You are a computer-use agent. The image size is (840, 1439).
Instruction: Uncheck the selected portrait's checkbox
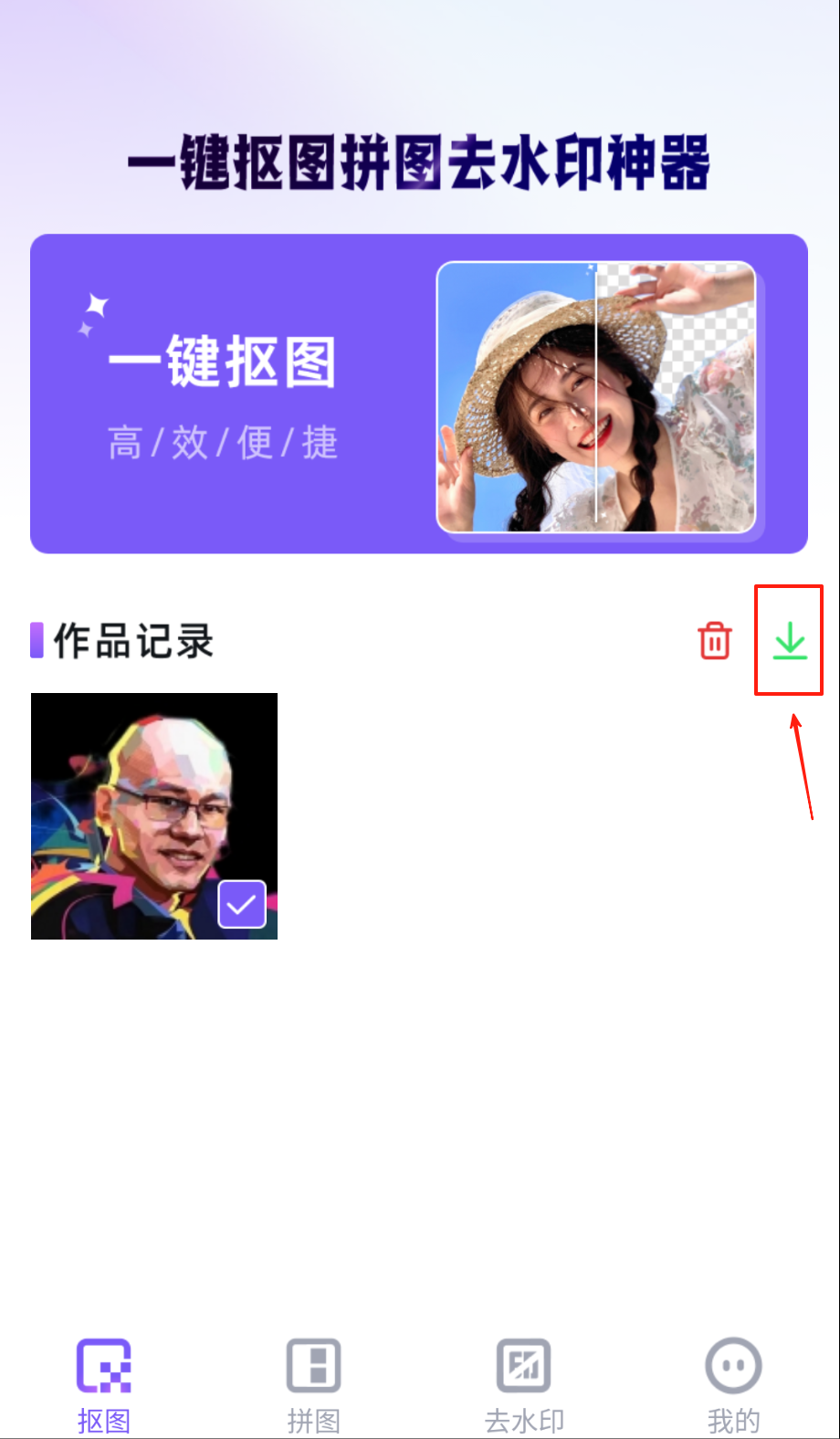pyautogui.click(x=242, y=904)
